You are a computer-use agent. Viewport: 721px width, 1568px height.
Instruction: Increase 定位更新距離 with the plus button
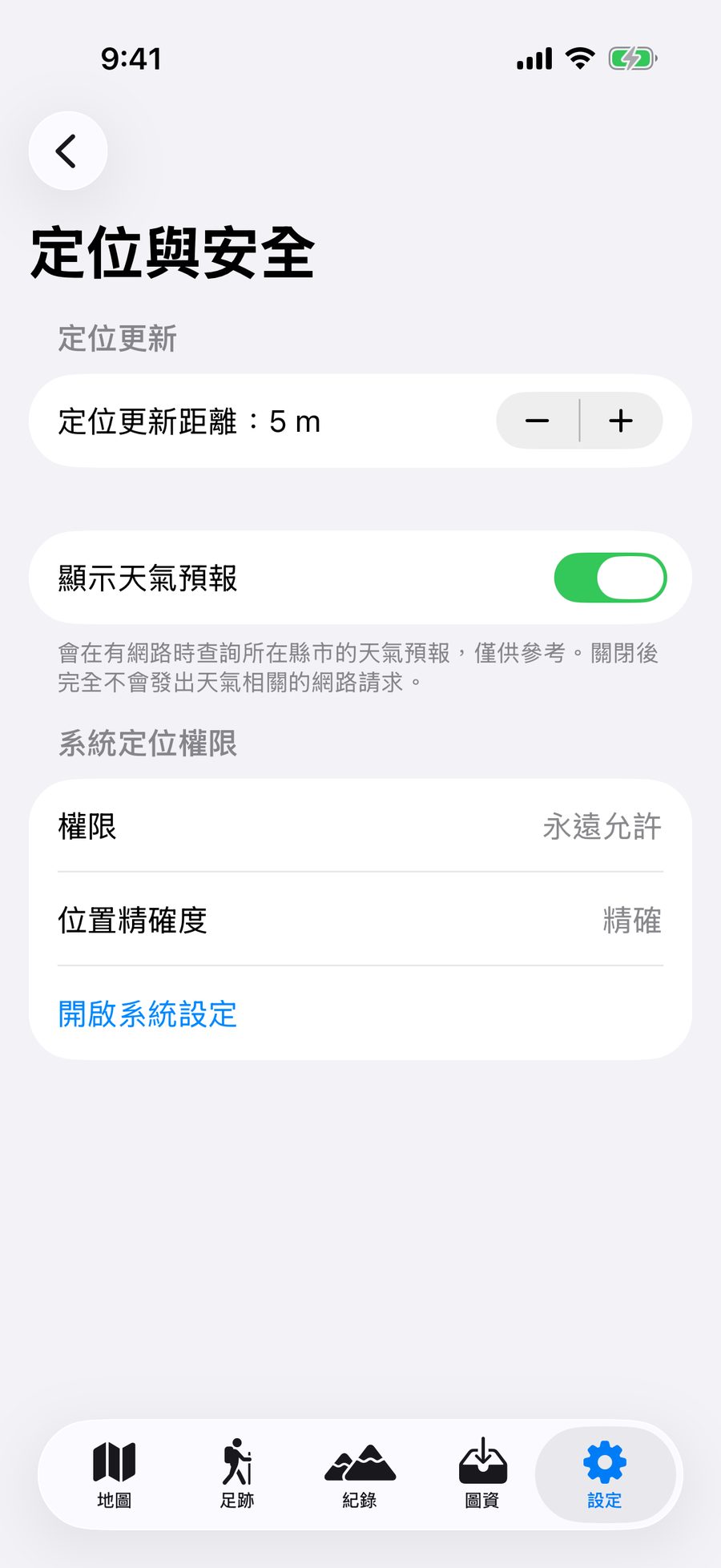pos(621,421)
